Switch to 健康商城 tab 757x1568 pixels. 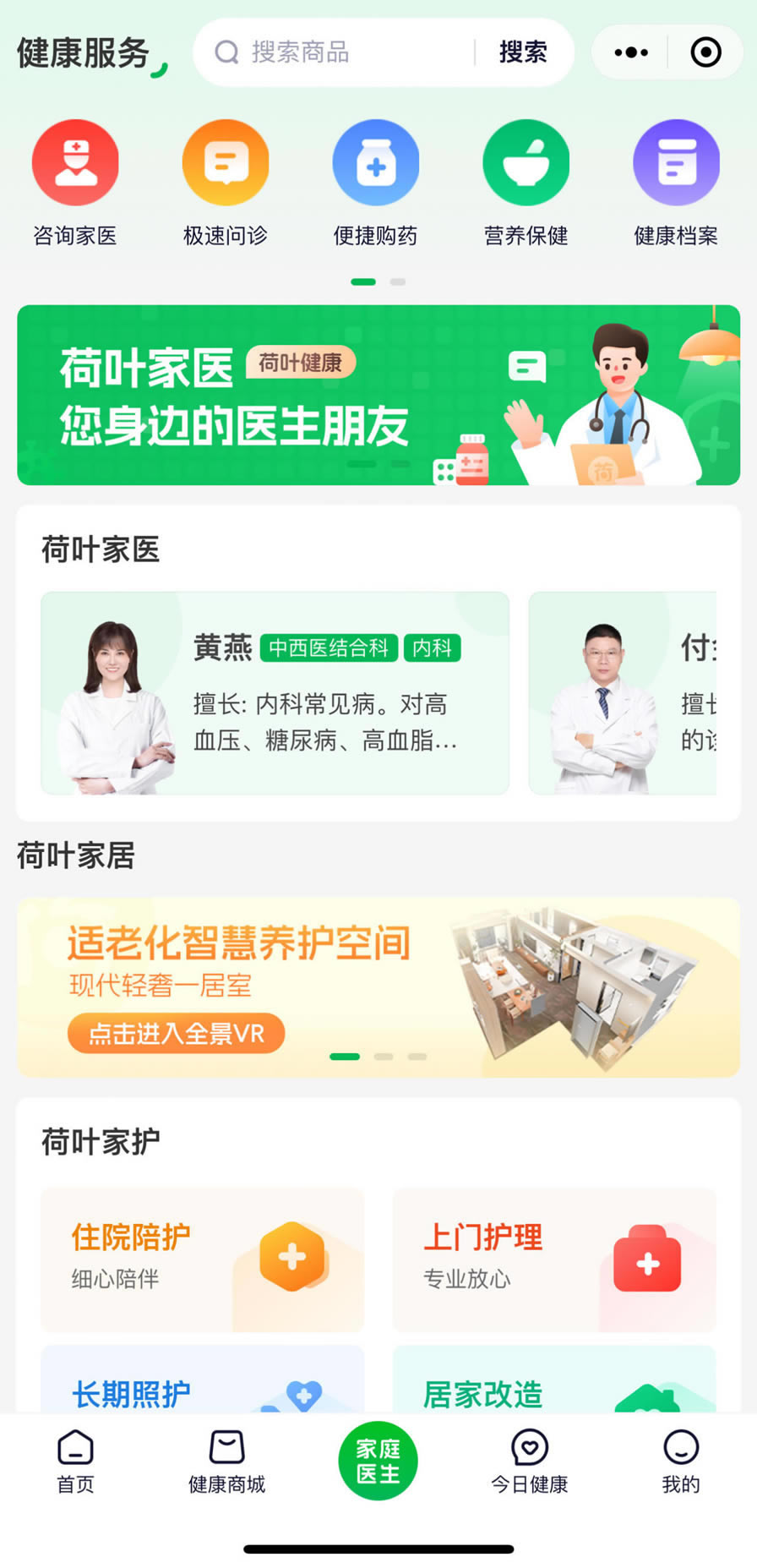(x=226, y=1461)
